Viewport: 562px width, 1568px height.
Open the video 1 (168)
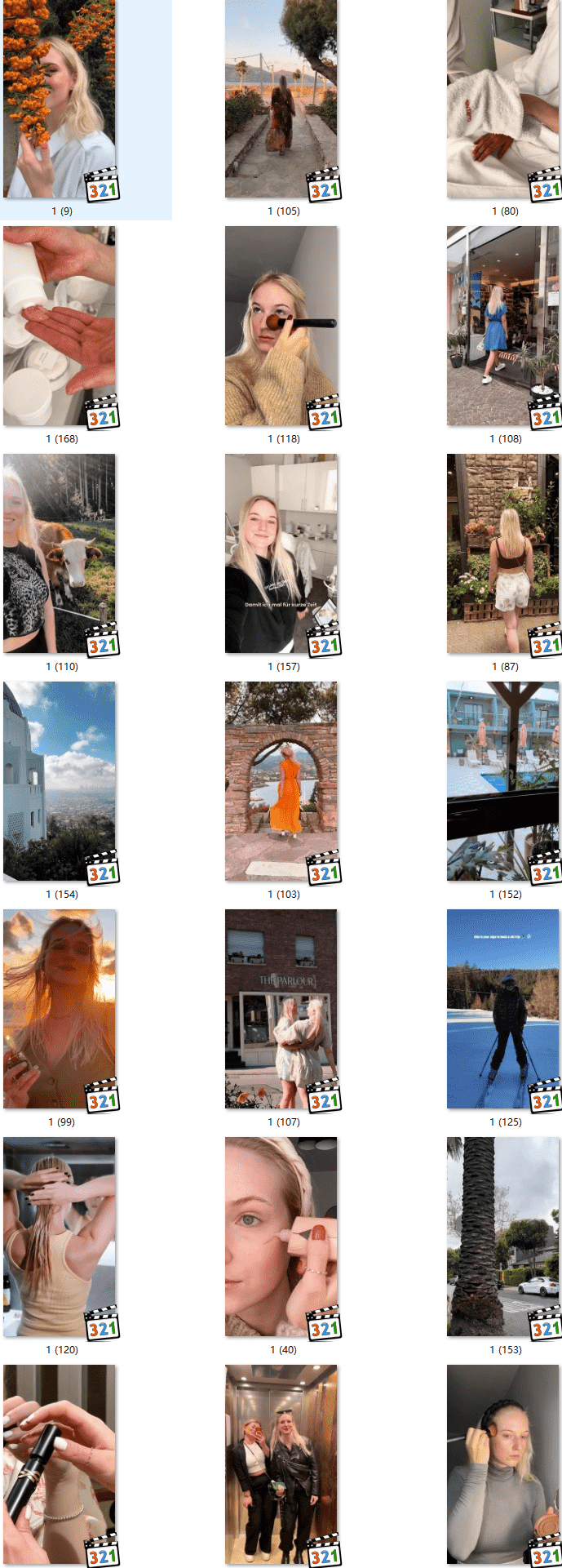(60, 326)
